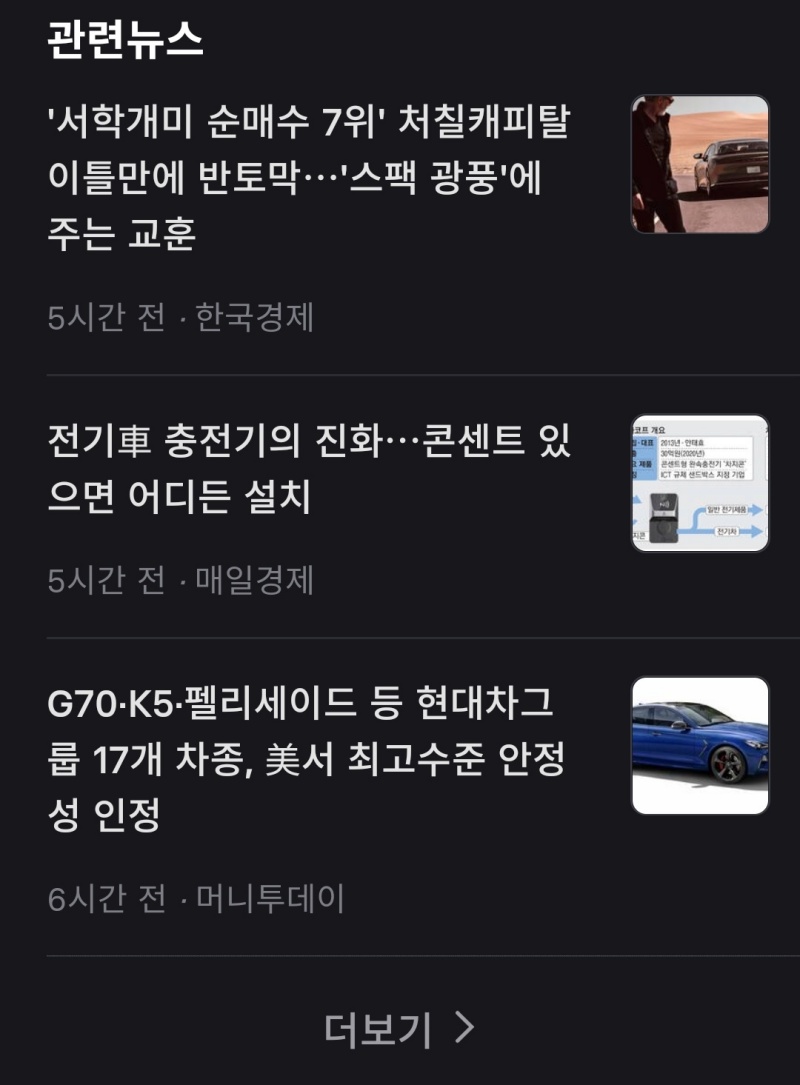This screenshot has width=800, height=1085.
Task: Click the desert car thumbnail image
Action: [x=700, y=163]
